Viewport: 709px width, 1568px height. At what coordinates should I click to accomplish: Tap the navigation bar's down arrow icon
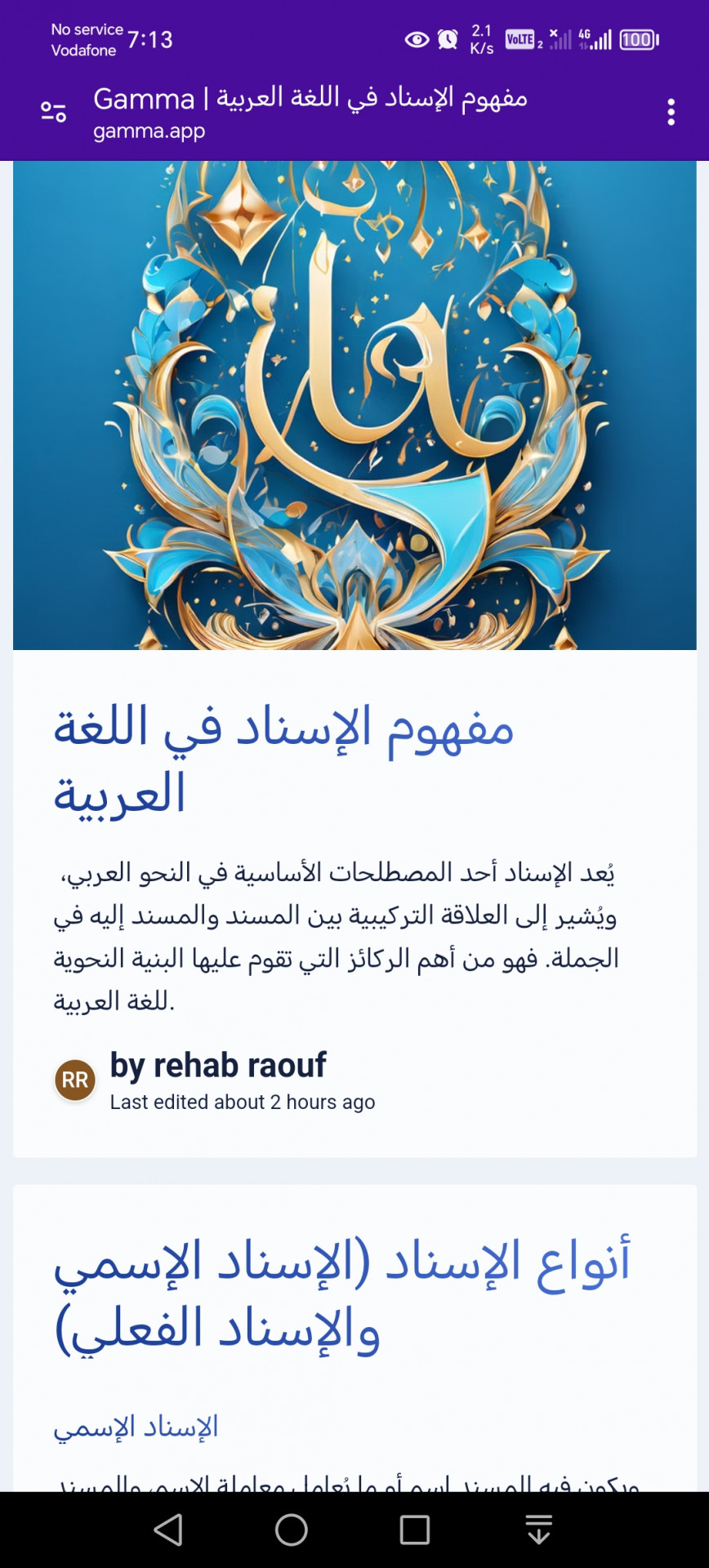tap(538, 1530)
